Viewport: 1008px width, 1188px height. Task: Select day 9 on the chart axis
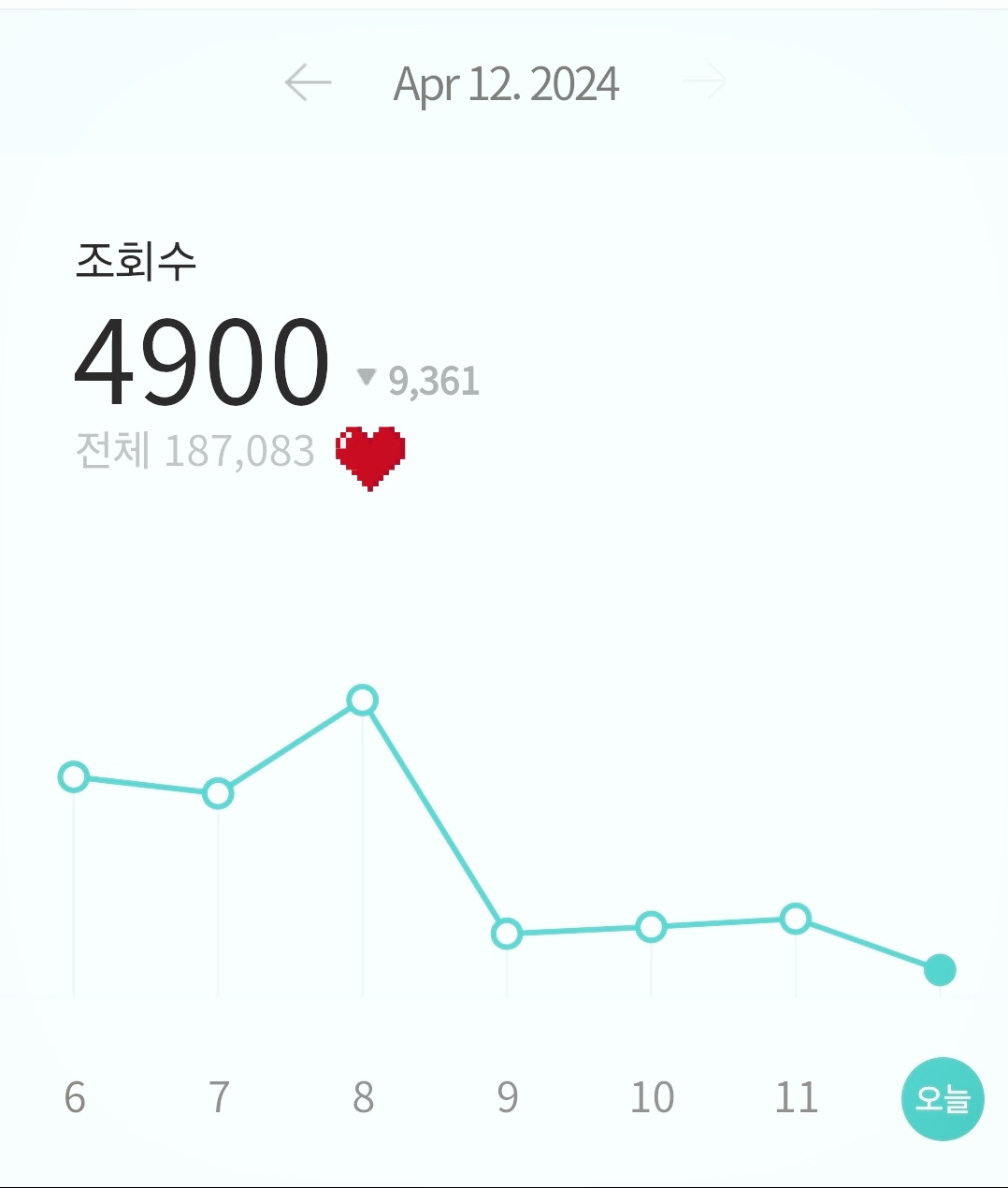coord(508,1097)
